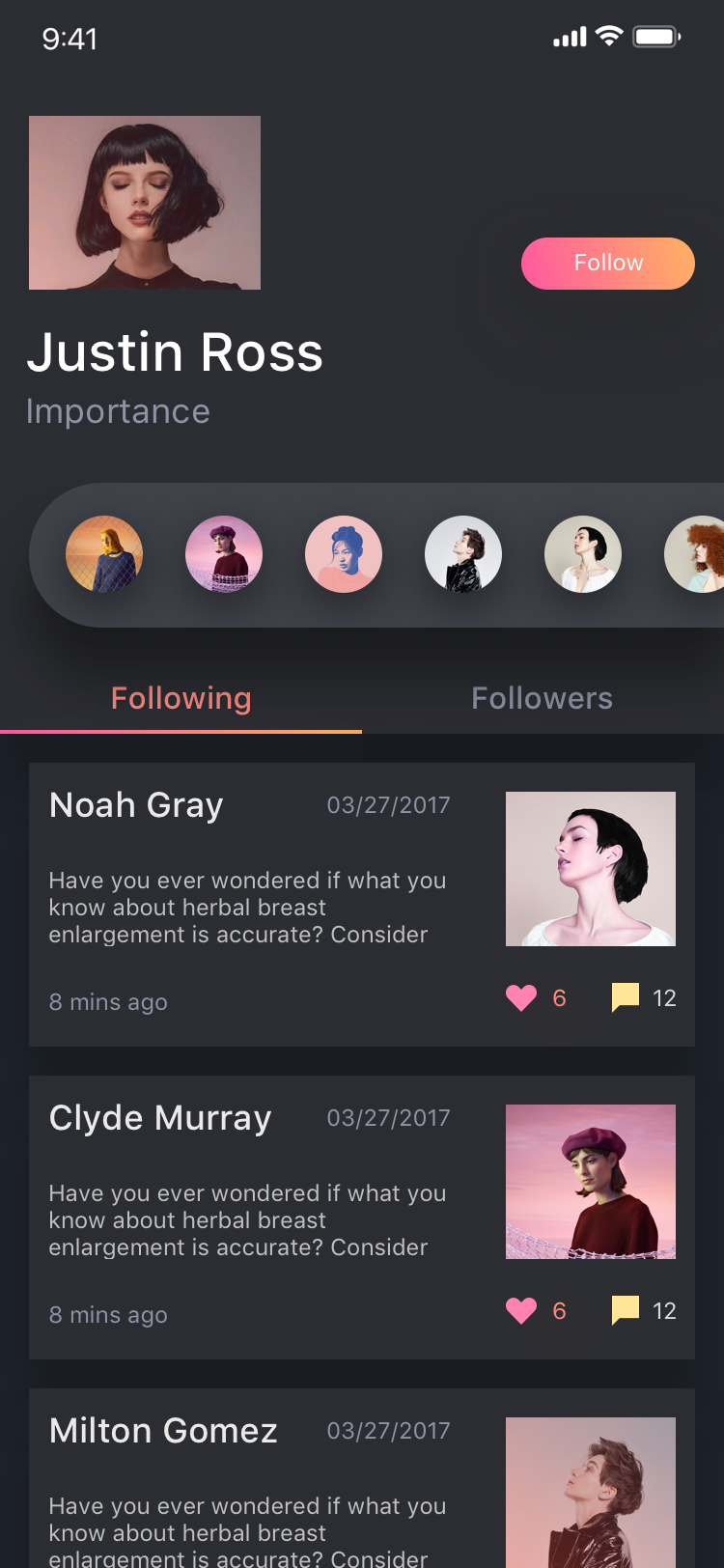This screenshot has height=1568, width=724.
Task: View the photo in Noah Gray's post
Action: click(591, 869)
